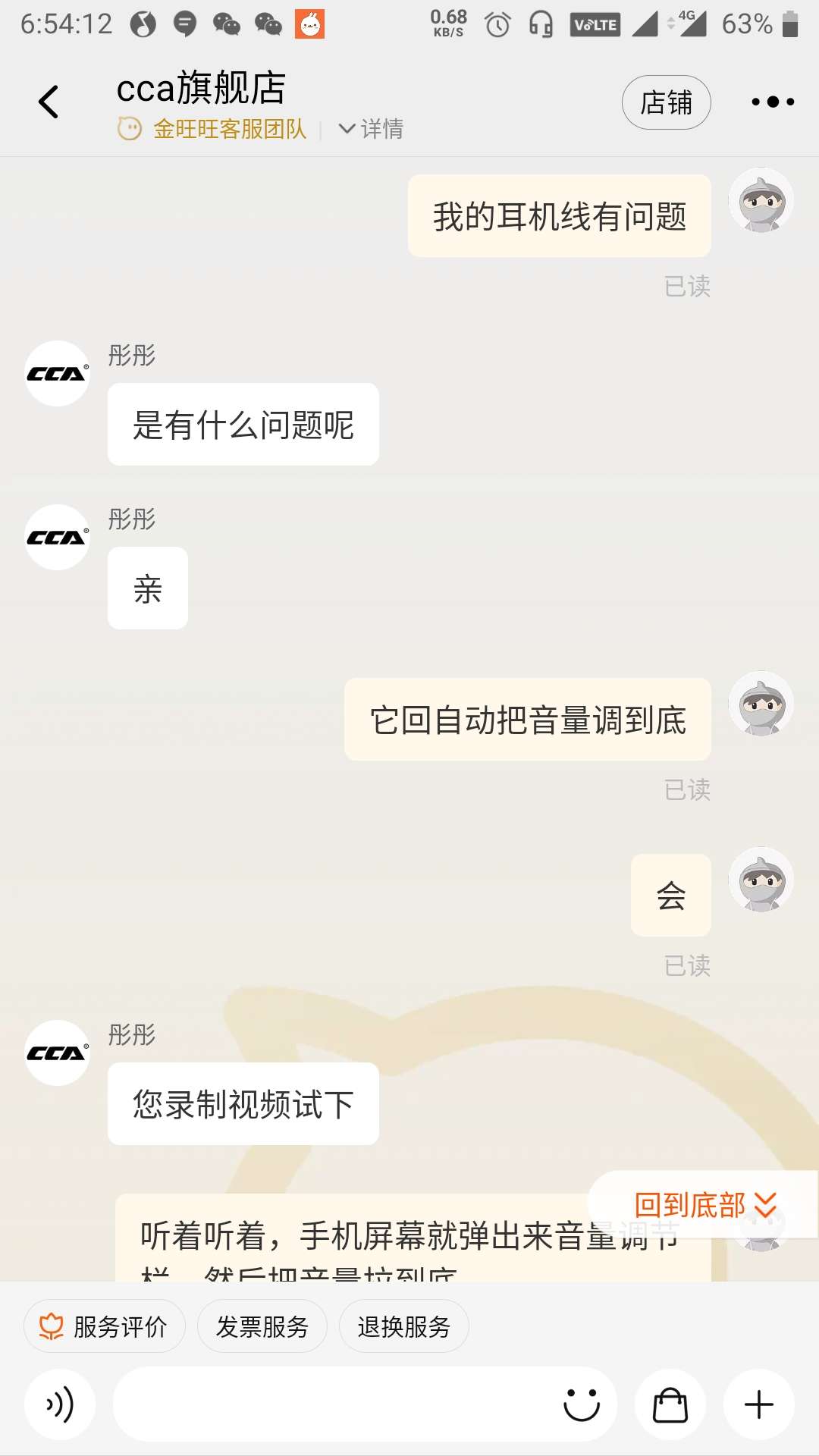This screenshot has width=819, height=1456.
Task: Switch to voice message input
Action: (x=60, y=1405)
